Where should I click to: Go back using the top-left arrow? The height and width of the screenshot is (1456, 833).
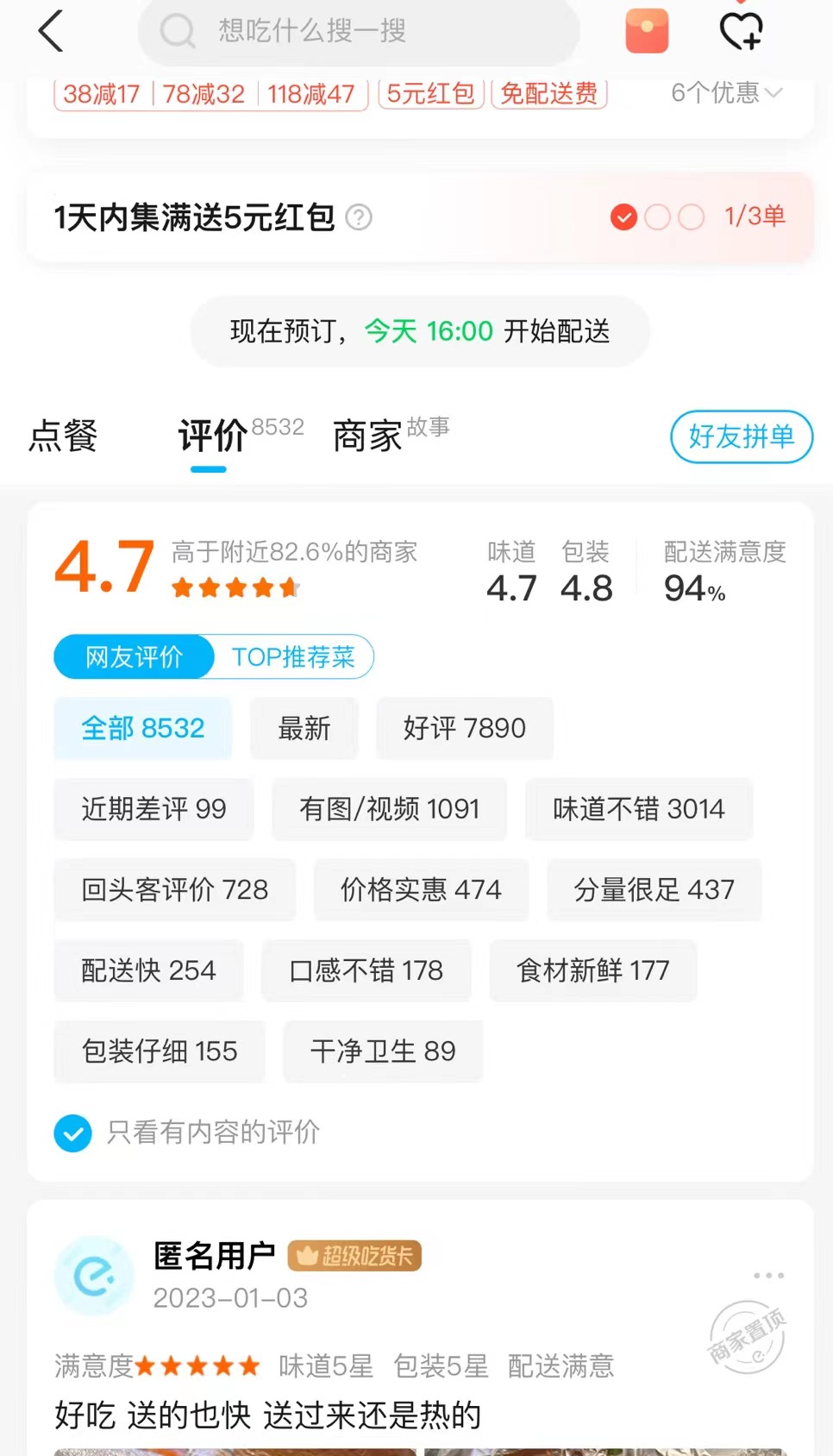coord(52,32)
